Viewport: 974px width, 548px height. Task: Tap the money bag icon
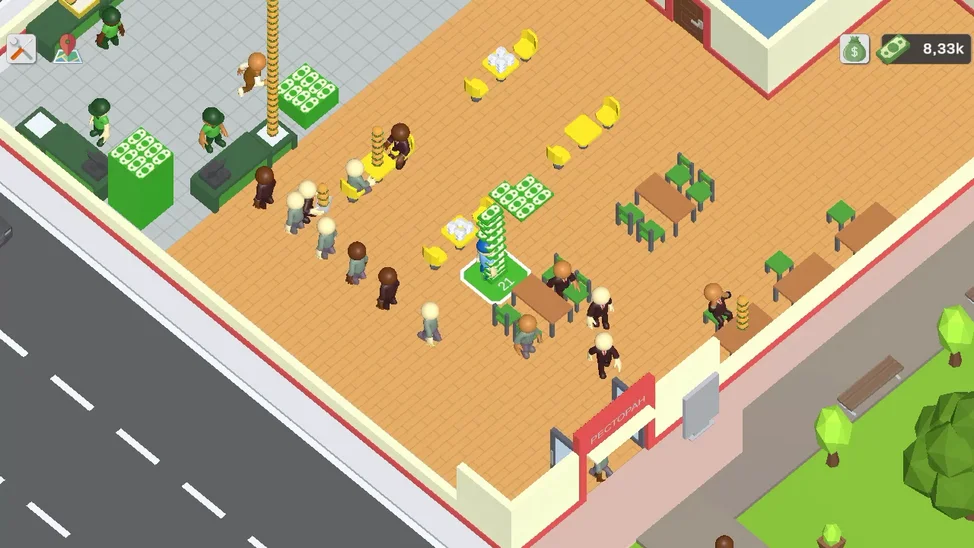[854, 49]
